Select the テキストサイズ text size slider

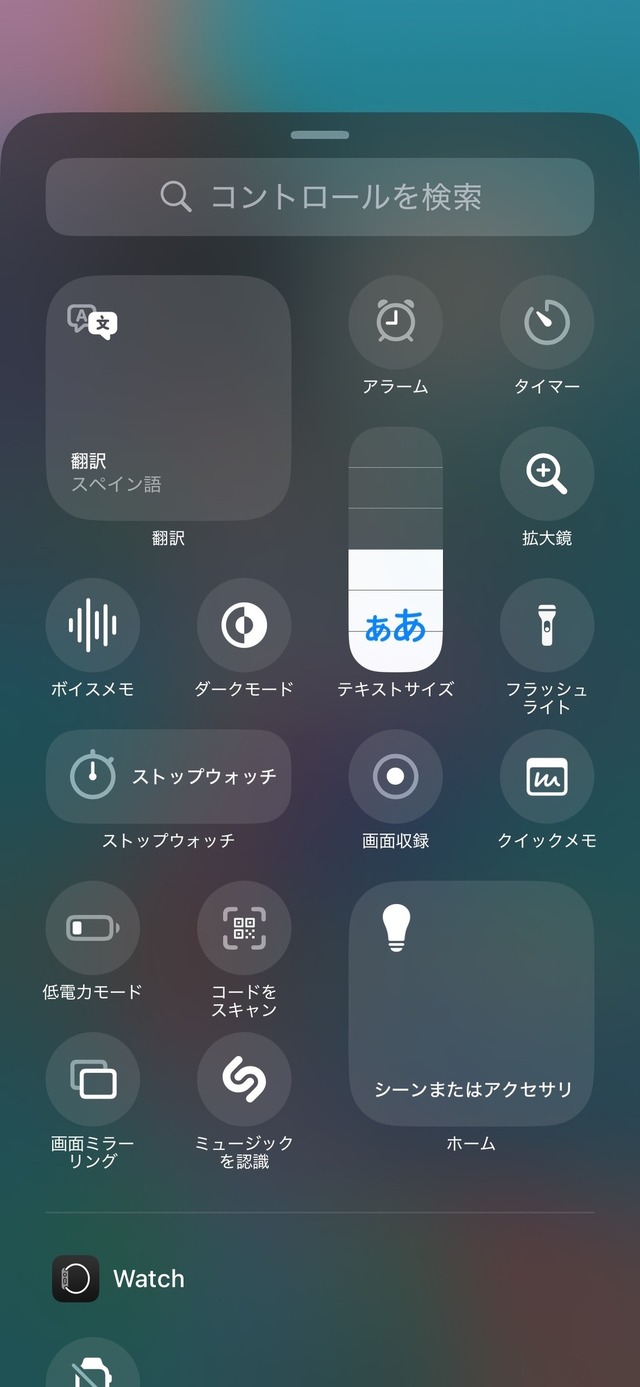pyautogui.click(x=395, y=549)
